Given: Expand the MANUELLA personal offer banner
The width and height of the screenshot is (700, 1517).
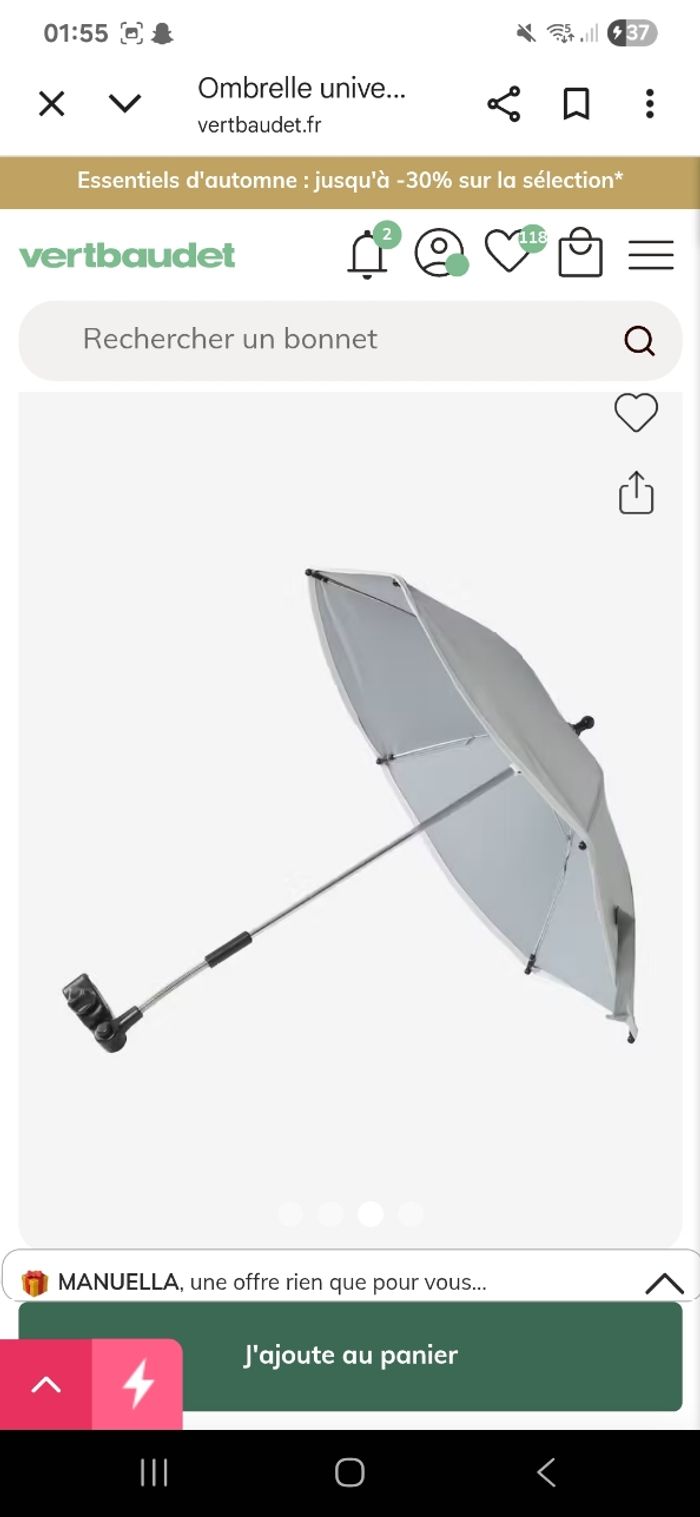Looking at the screenshot, I should (664, 1283).
